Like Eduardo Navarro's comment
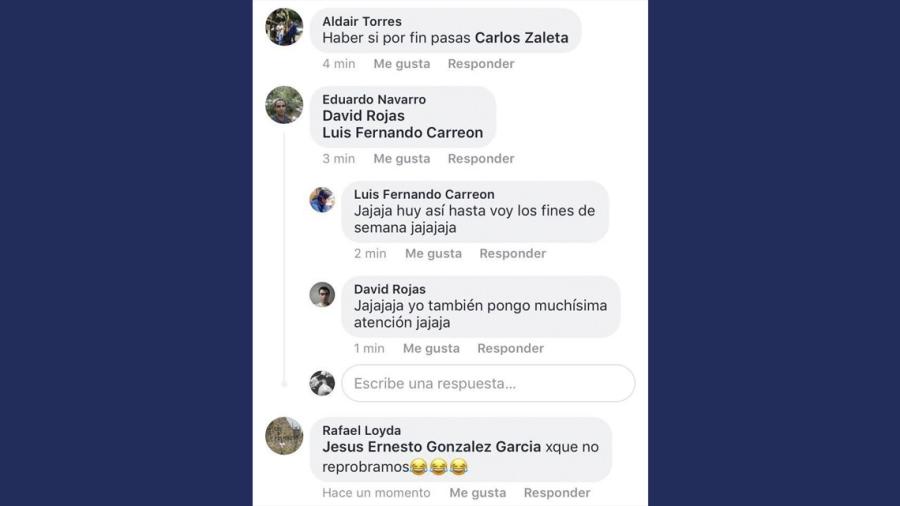900x506 pixels. tap(401, 159)
